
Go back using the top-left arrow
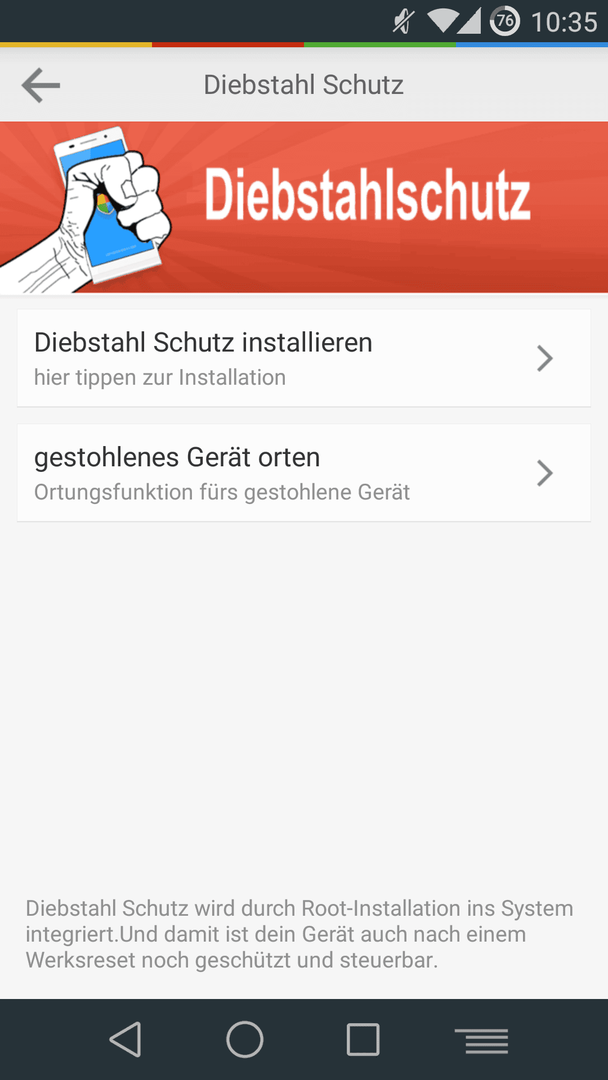41,85
